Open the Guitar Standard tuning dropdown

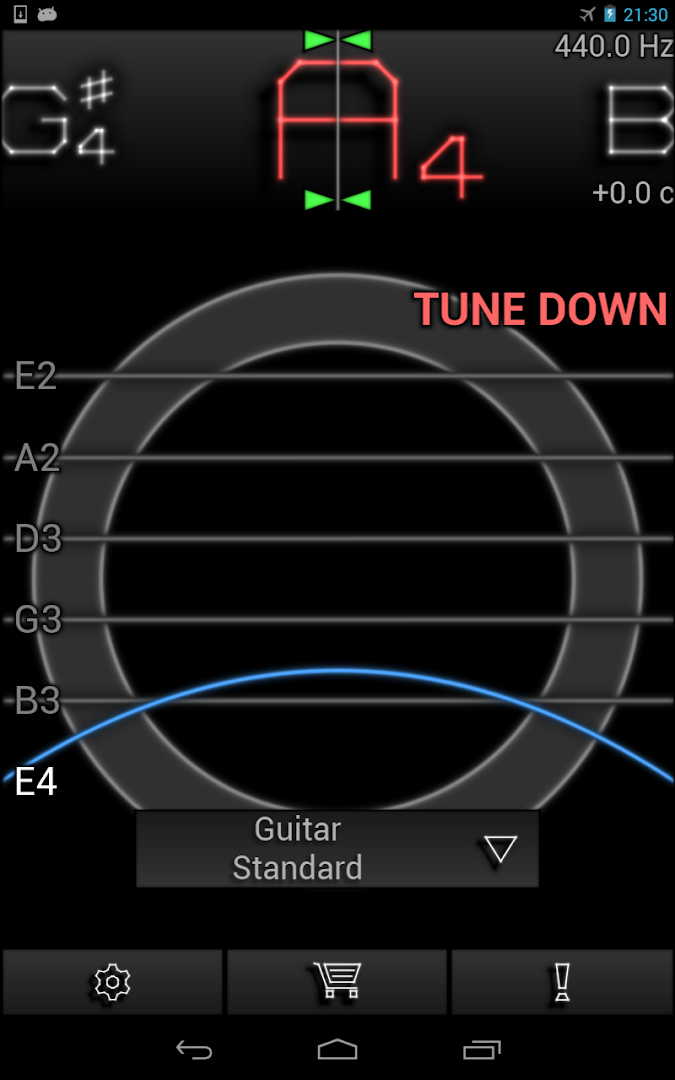tap(337, 849)
